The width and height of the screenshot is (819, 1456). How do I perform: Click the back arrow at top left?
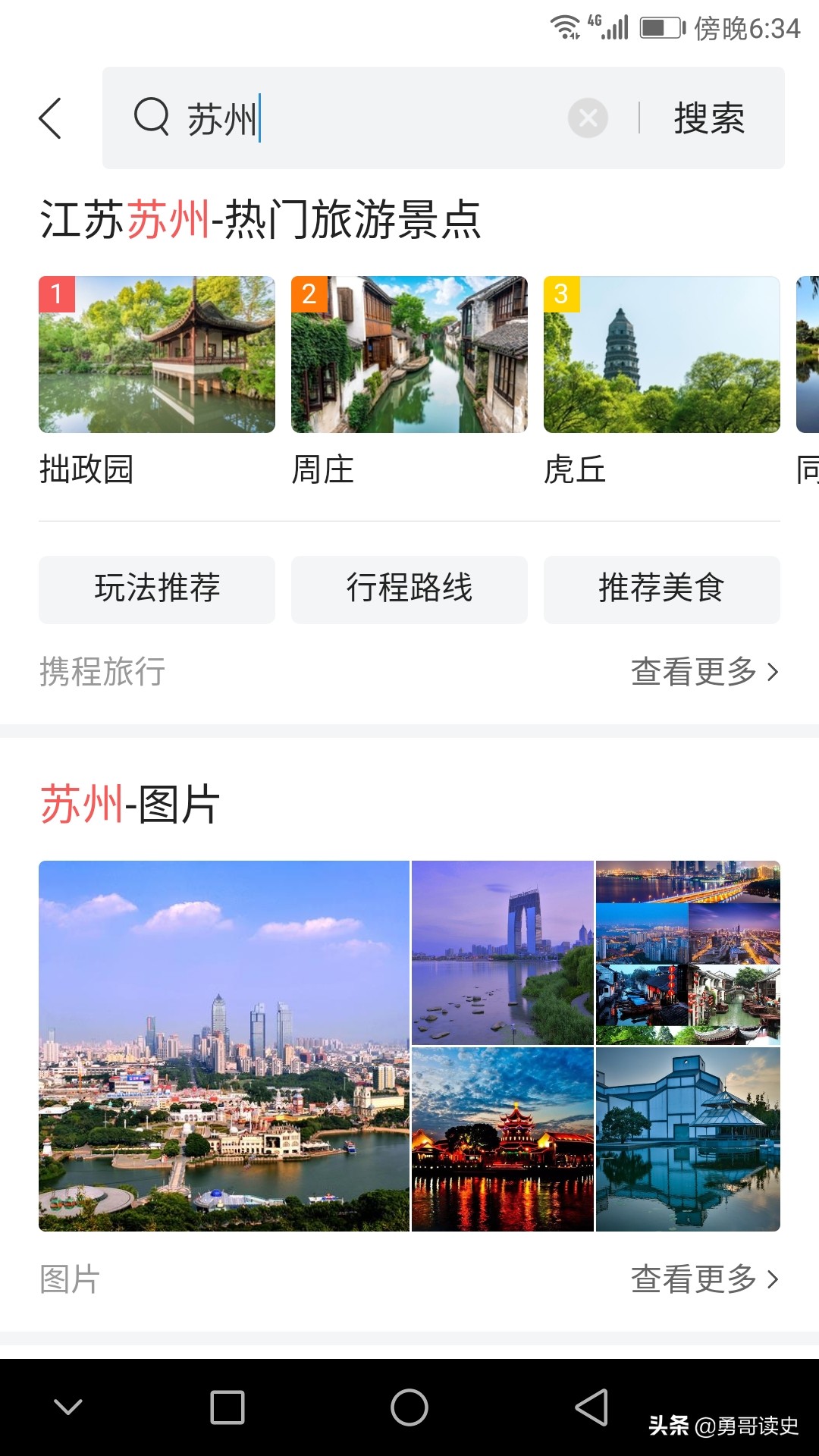[50, 118]
